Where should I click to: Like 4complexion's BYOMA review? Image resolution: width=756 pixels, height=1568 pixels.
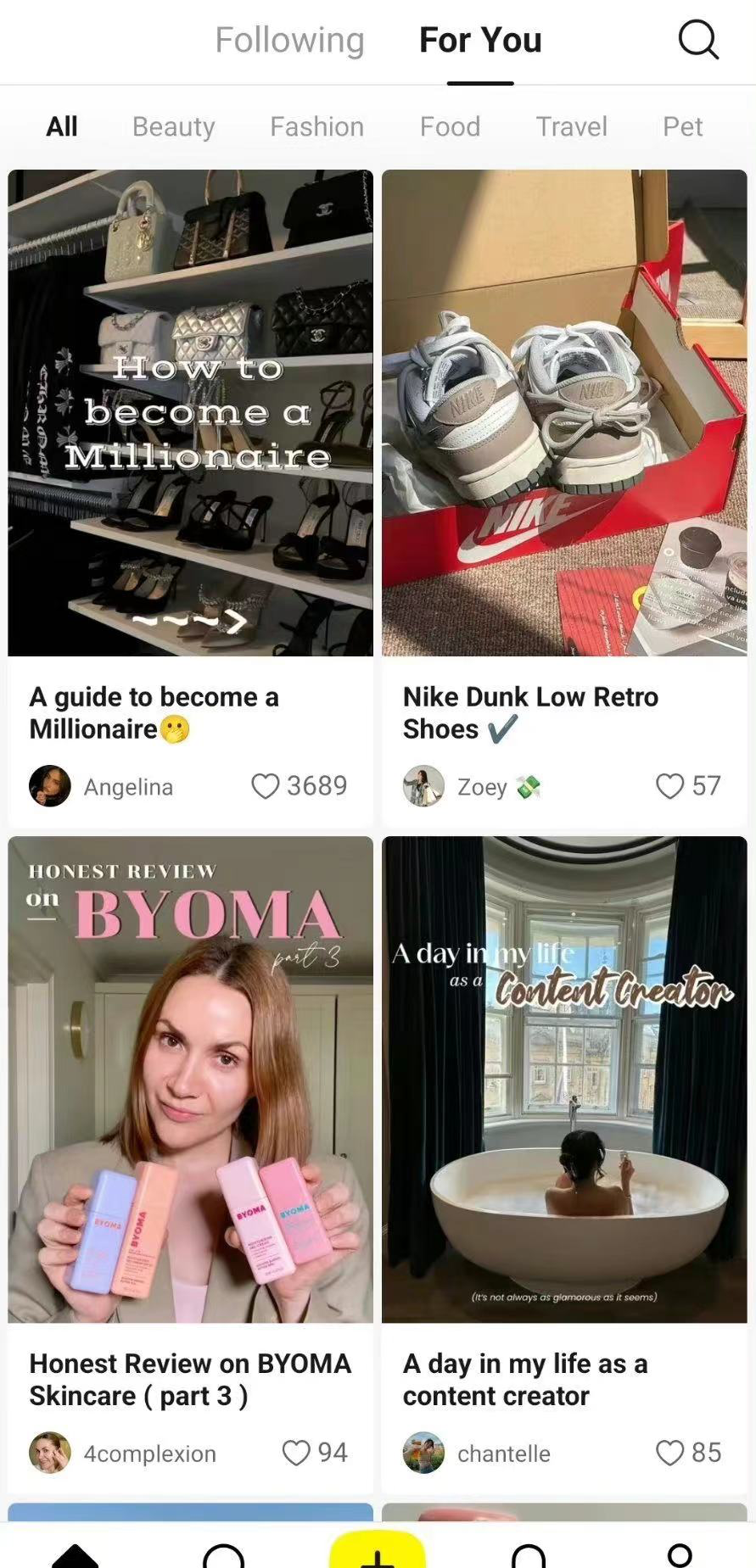tap(296, 1453)
